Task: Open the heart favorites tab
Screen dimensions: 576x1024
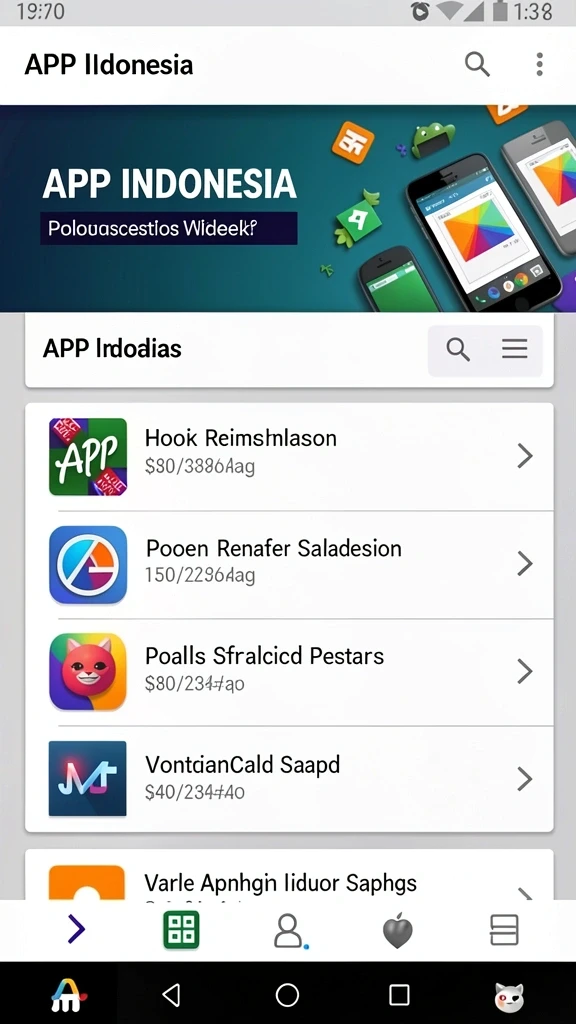Action: (398, 931)
